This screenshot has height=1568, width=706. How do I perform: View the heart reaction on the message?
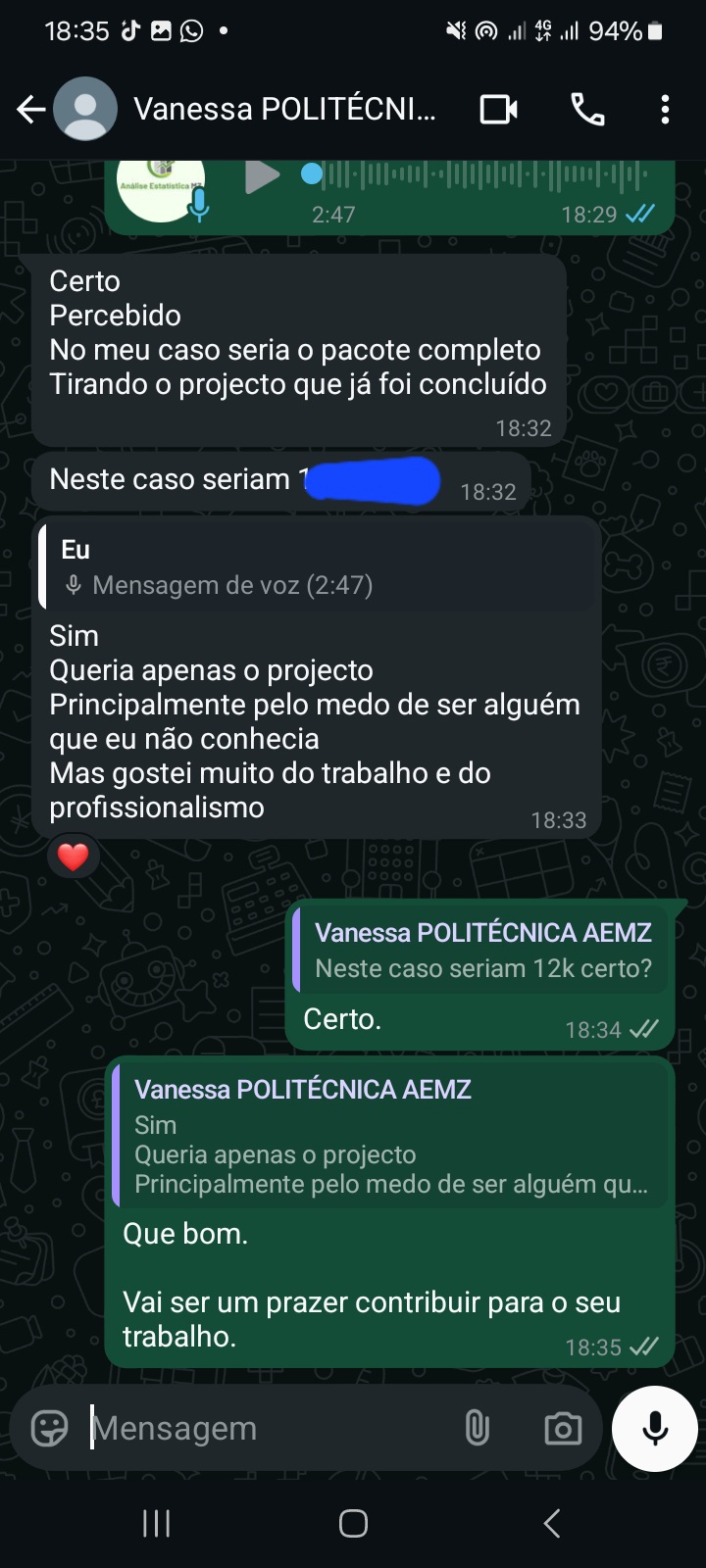(x=74, y=857)
